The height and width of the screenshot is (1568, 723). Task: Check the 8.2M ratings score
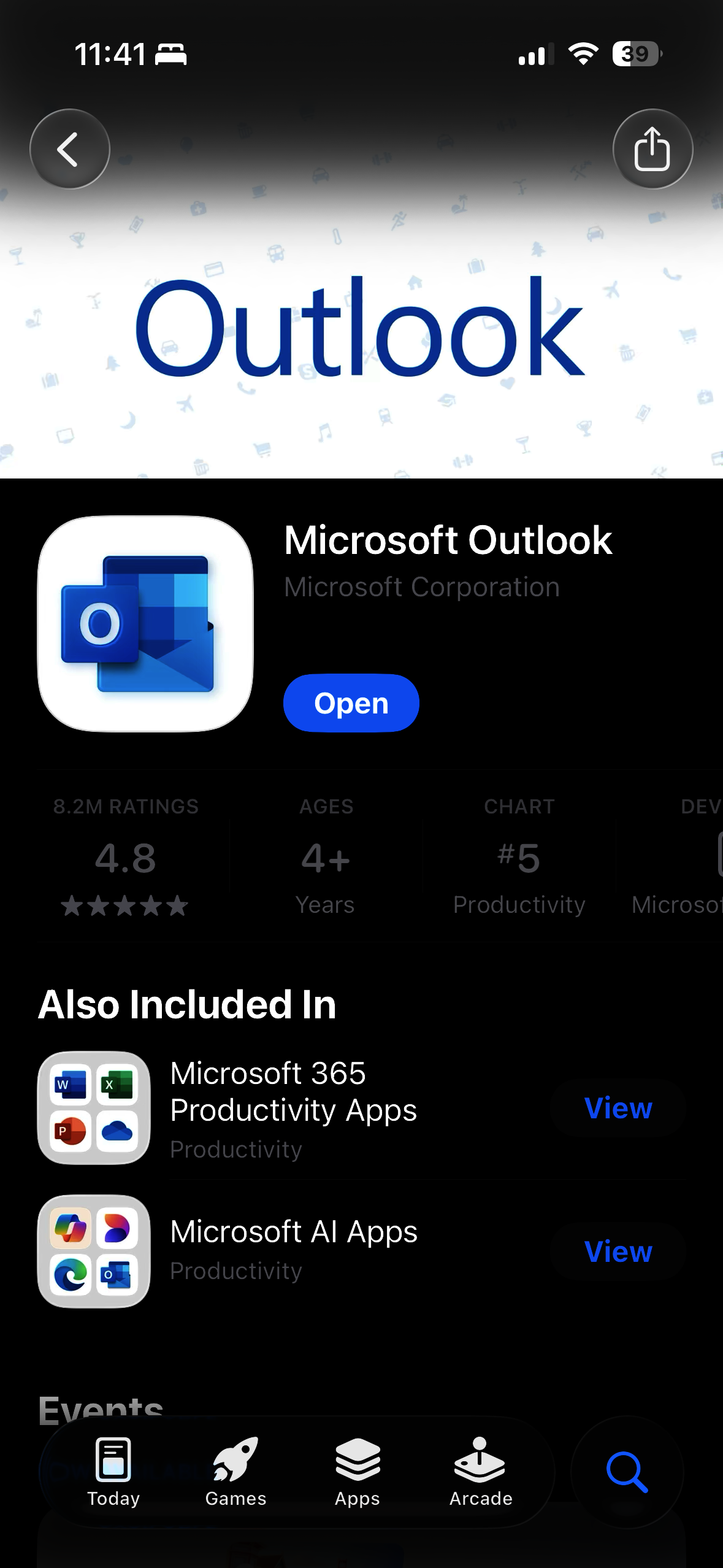pyautogui.click(x=126, y=856)
